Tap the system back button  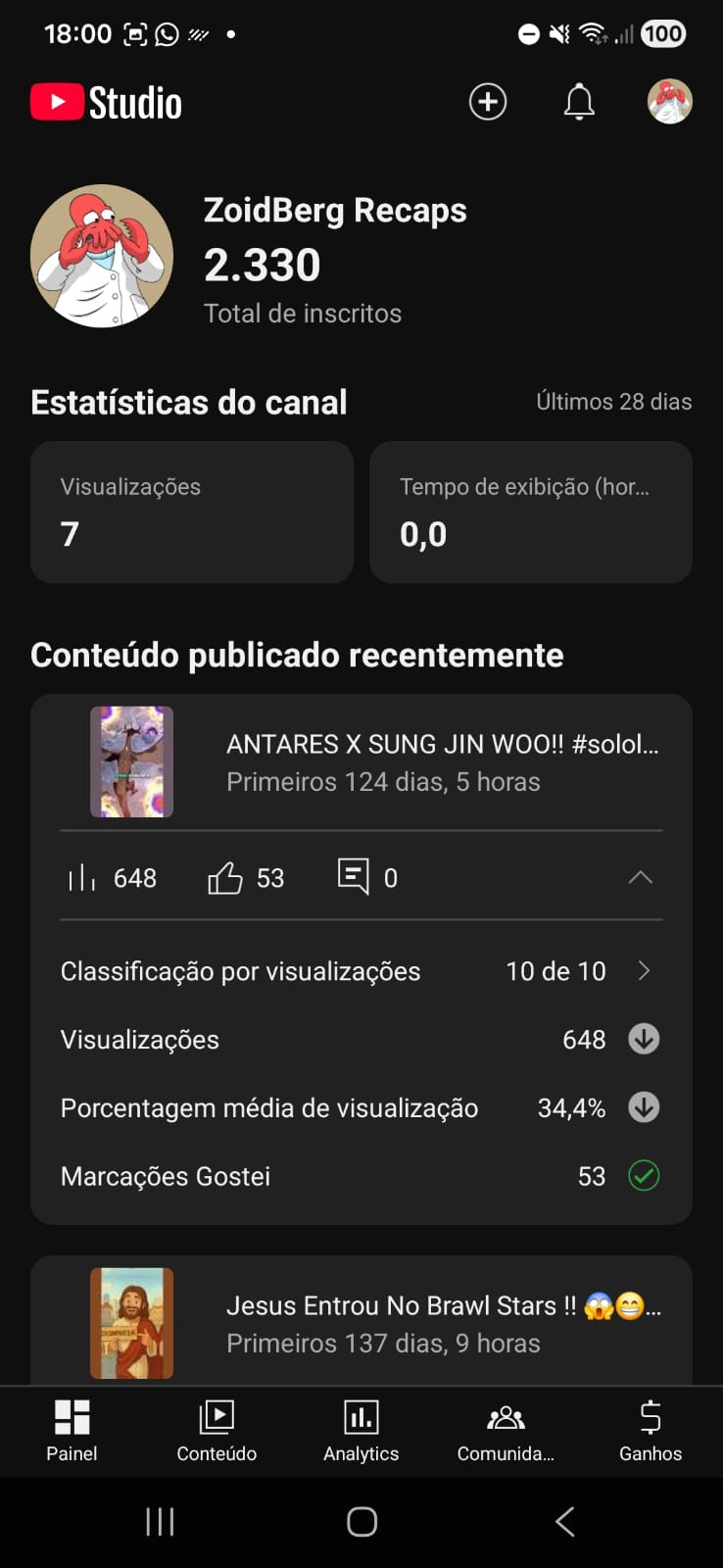564,1521
